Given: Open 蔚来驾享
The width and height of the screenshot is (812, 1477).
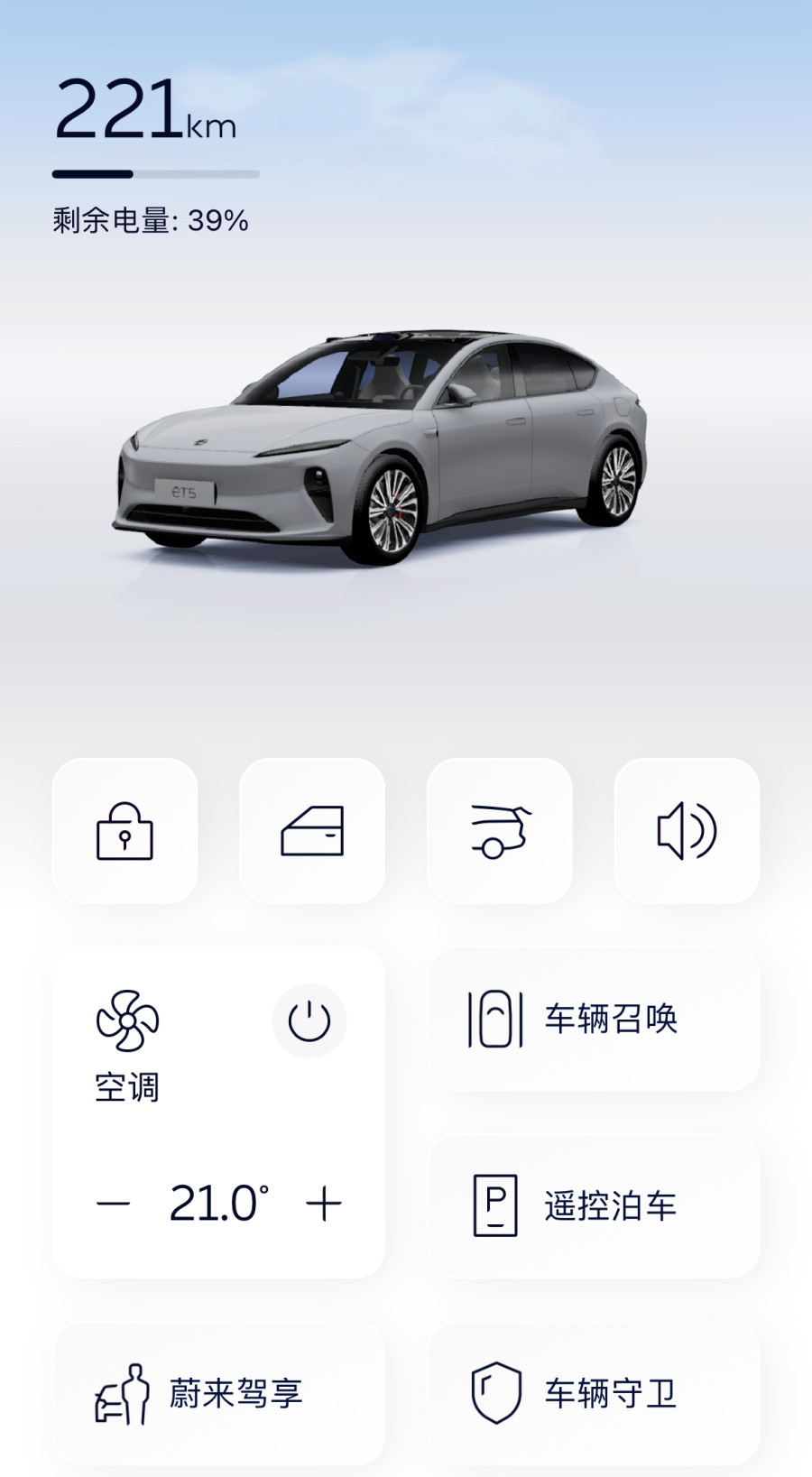Looking at the screenshot, I should pos(219,1393).
